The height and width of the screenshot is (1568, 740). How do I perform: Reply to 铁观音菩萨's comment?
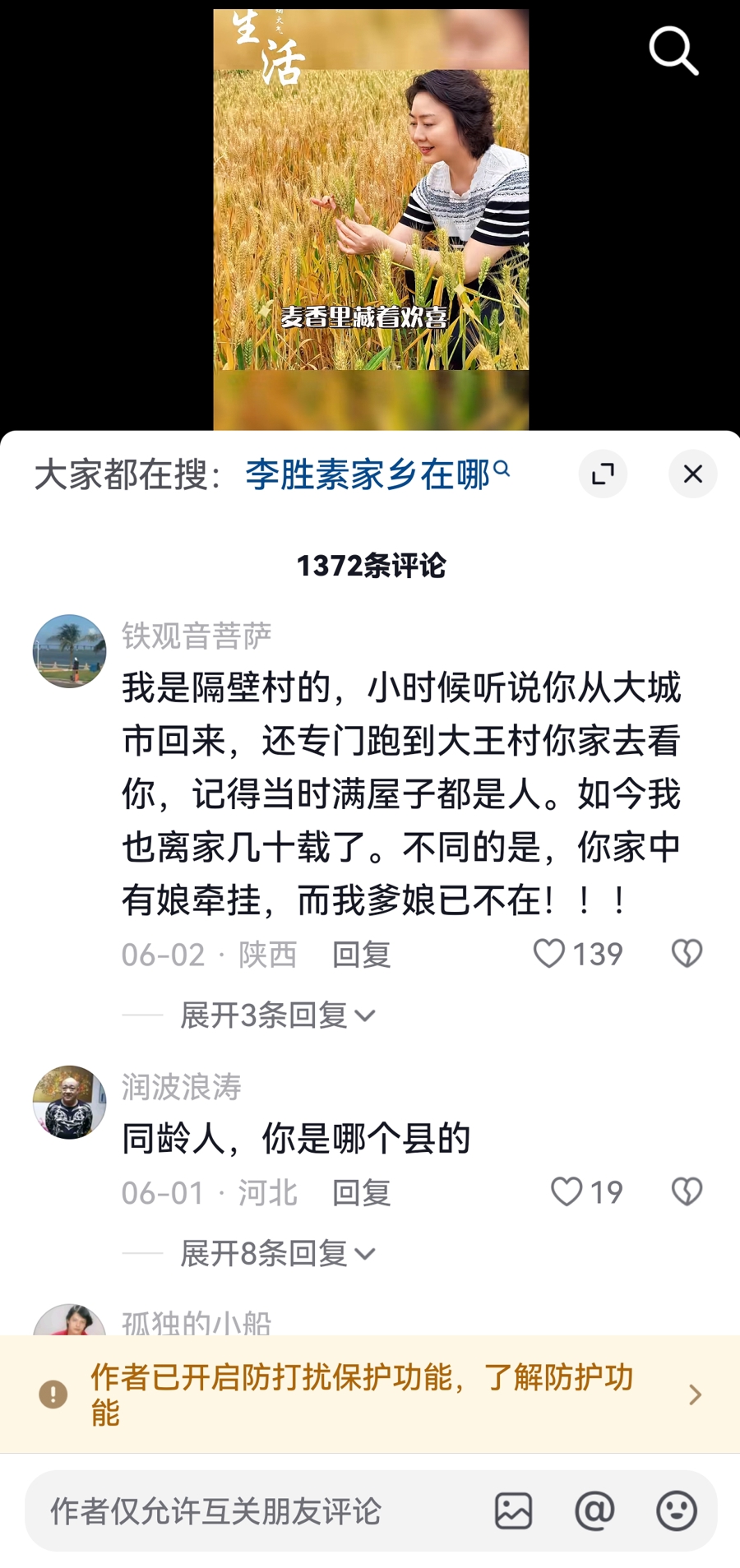tap(361, 955)
